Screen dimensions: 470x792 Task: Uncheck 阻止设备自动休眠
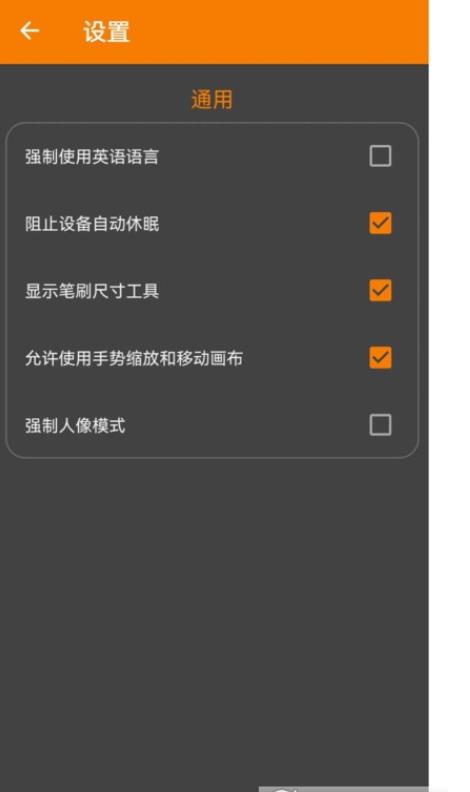(380, 223)
